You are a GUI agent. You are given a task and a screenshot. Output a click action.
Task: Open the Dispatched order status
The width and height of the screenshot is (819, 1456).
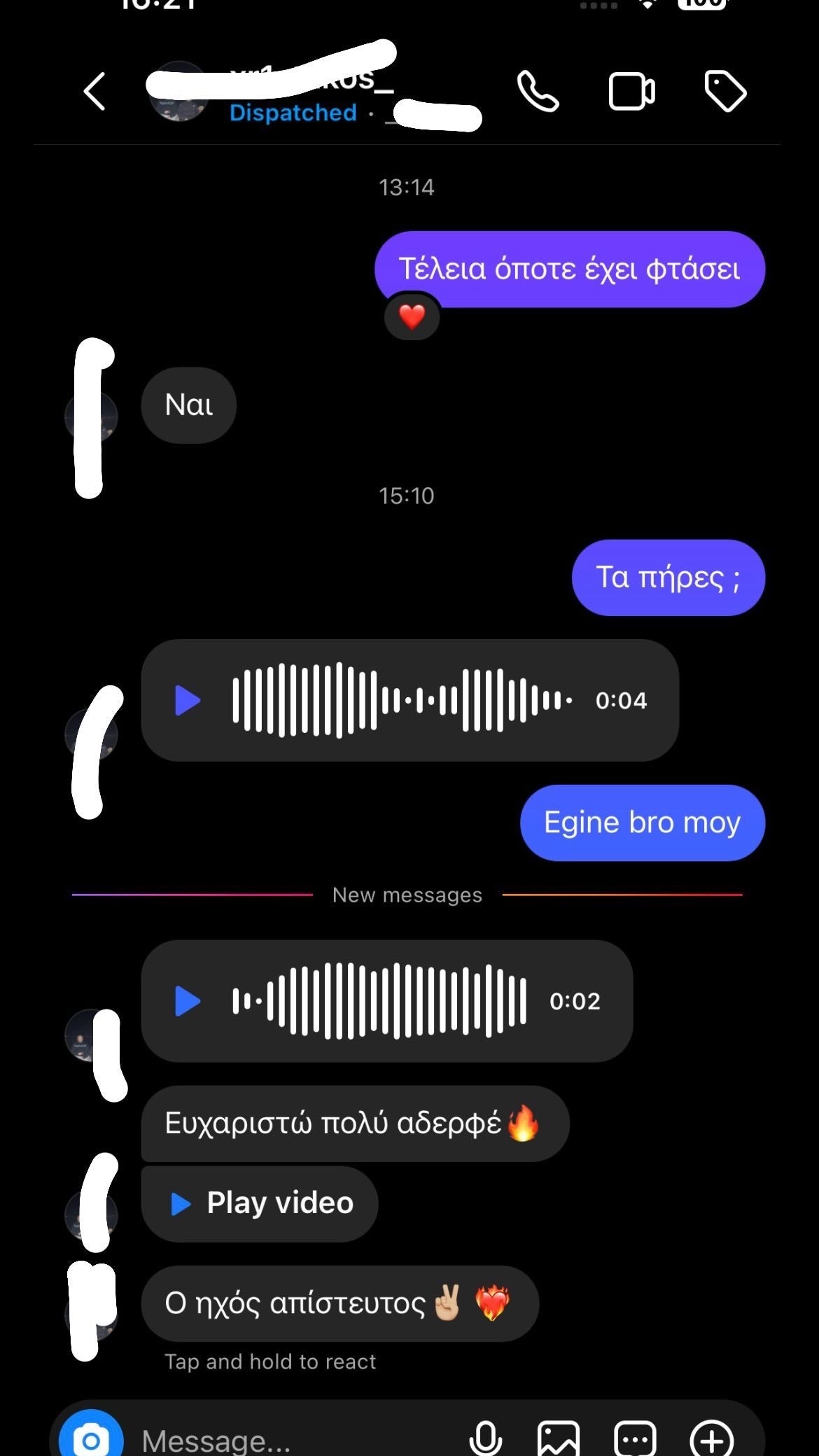pyautogui.click(x=293, y=113)
